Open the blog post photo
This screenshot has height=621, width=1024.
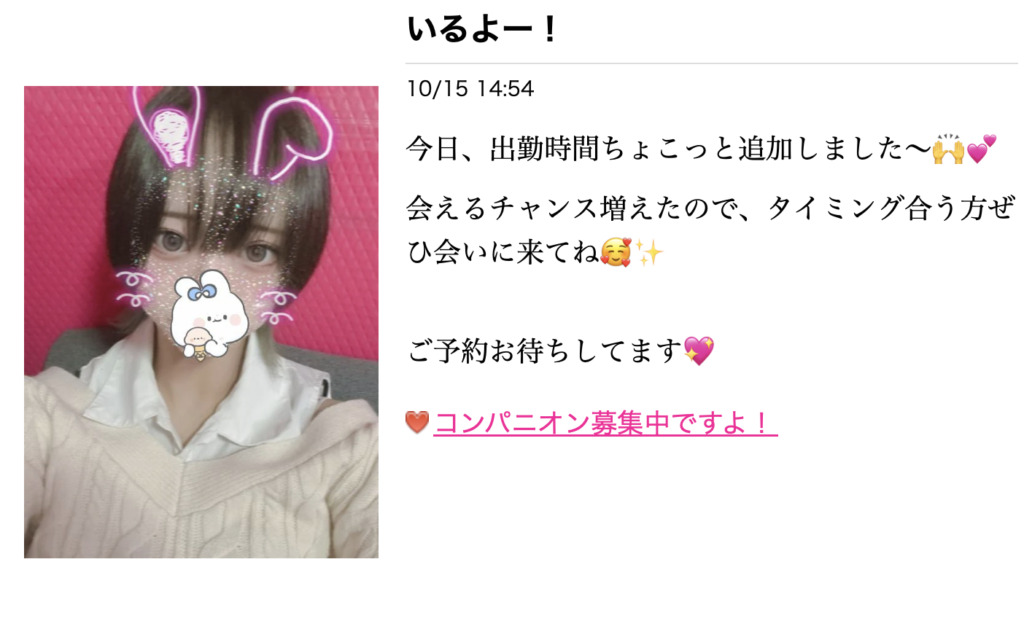[201, 322]
